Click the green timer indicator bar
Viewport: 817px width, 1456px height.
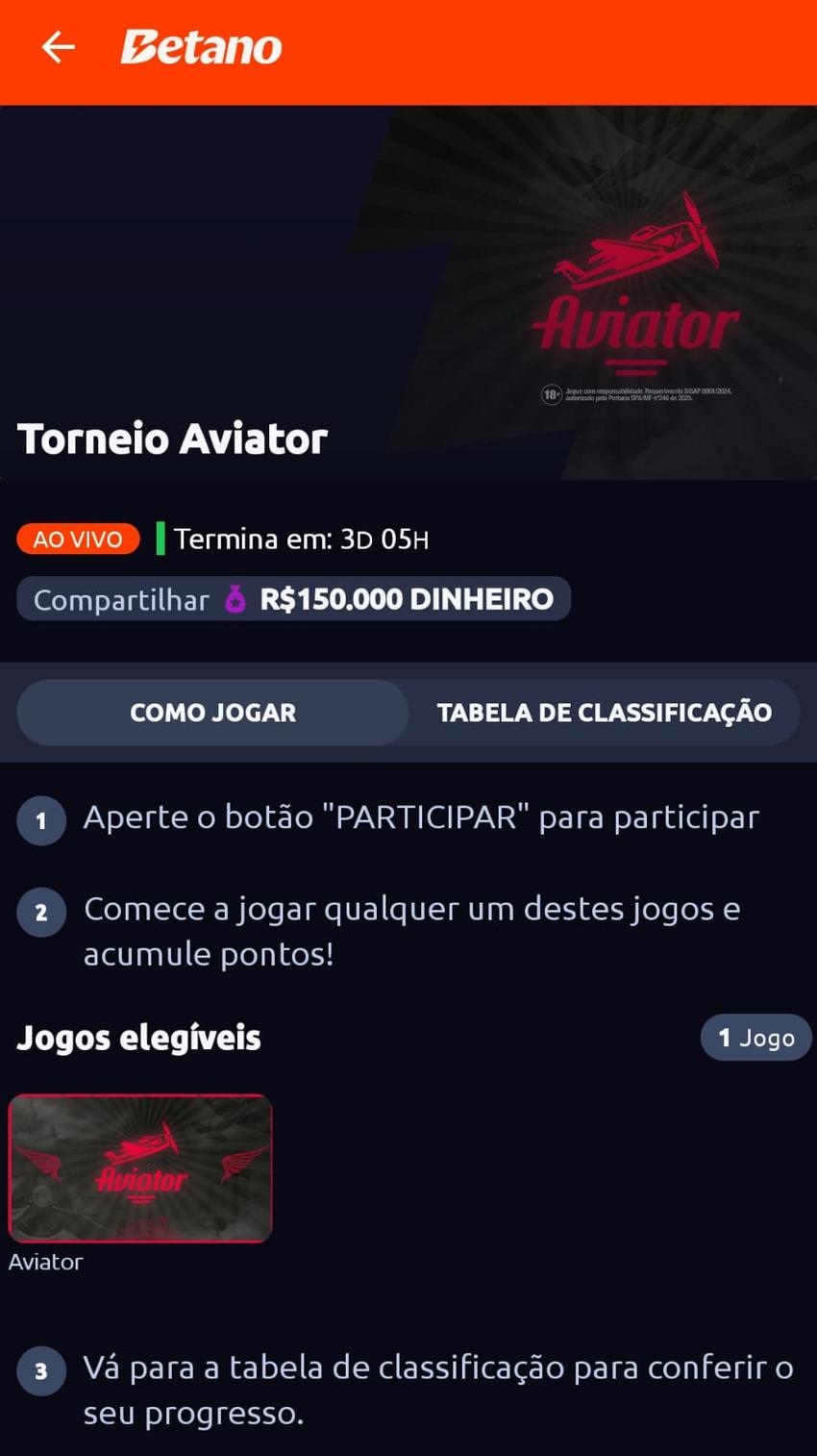pos(163,539)
